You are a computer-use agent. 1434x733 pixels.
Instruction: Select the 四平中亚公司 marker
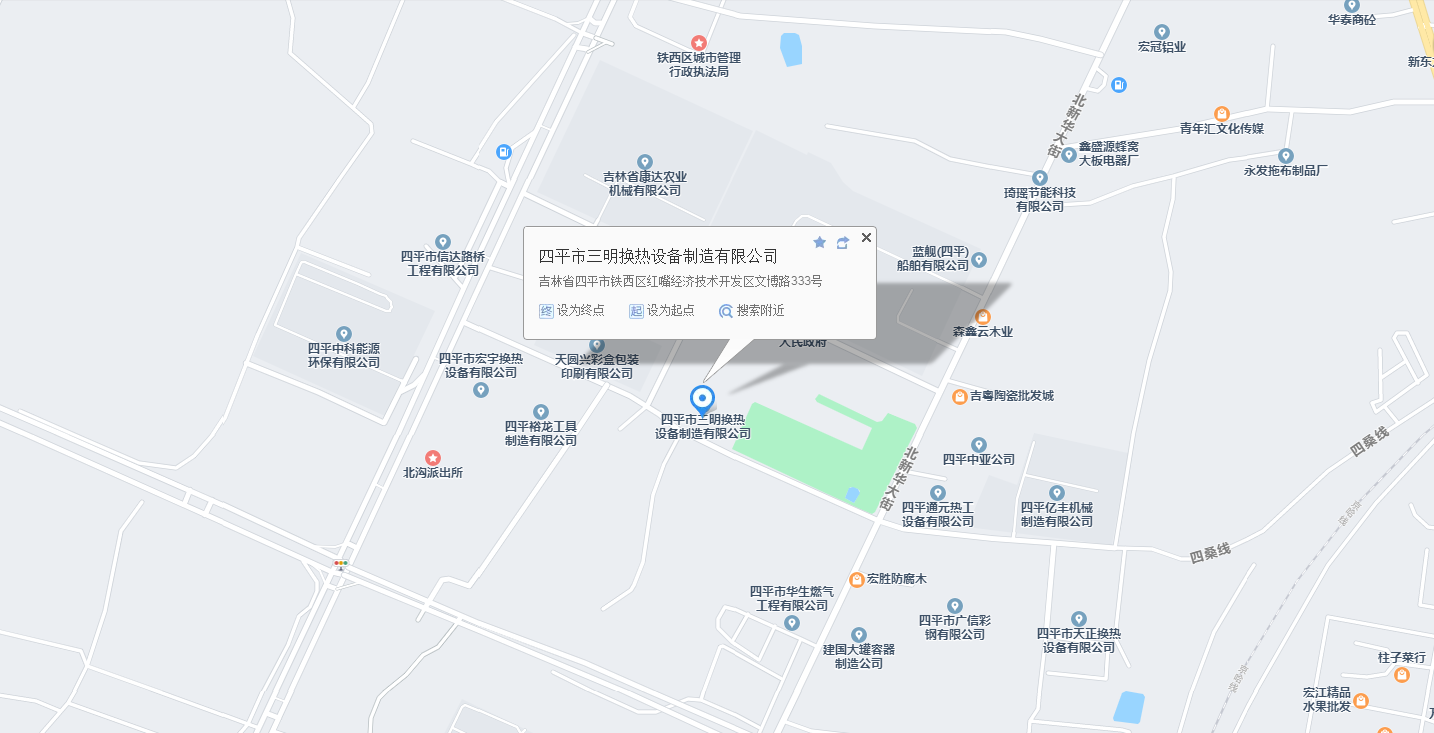[979, 445]
